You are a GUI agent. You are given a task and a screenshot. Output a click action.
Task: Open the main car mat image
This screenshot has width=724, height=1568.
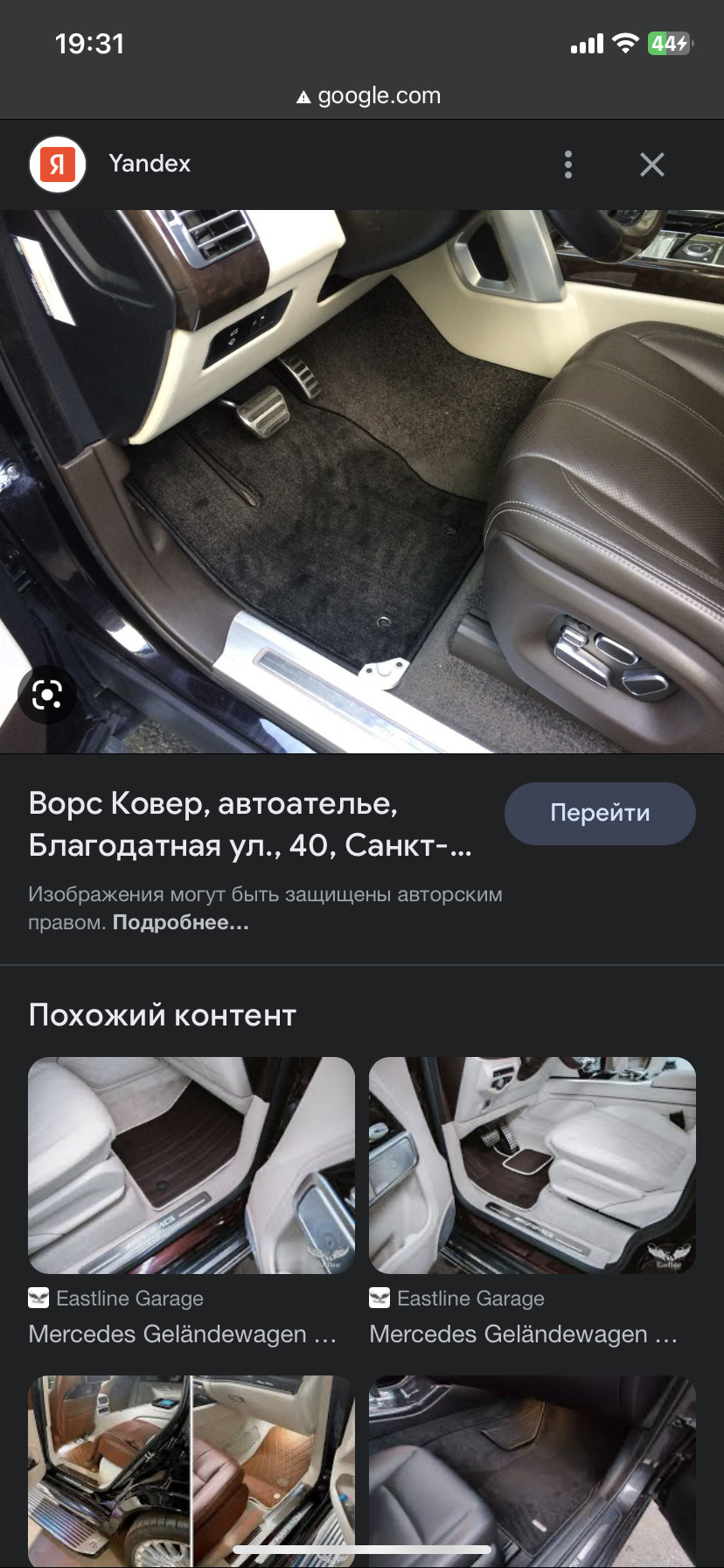click(x=362, y=481)
